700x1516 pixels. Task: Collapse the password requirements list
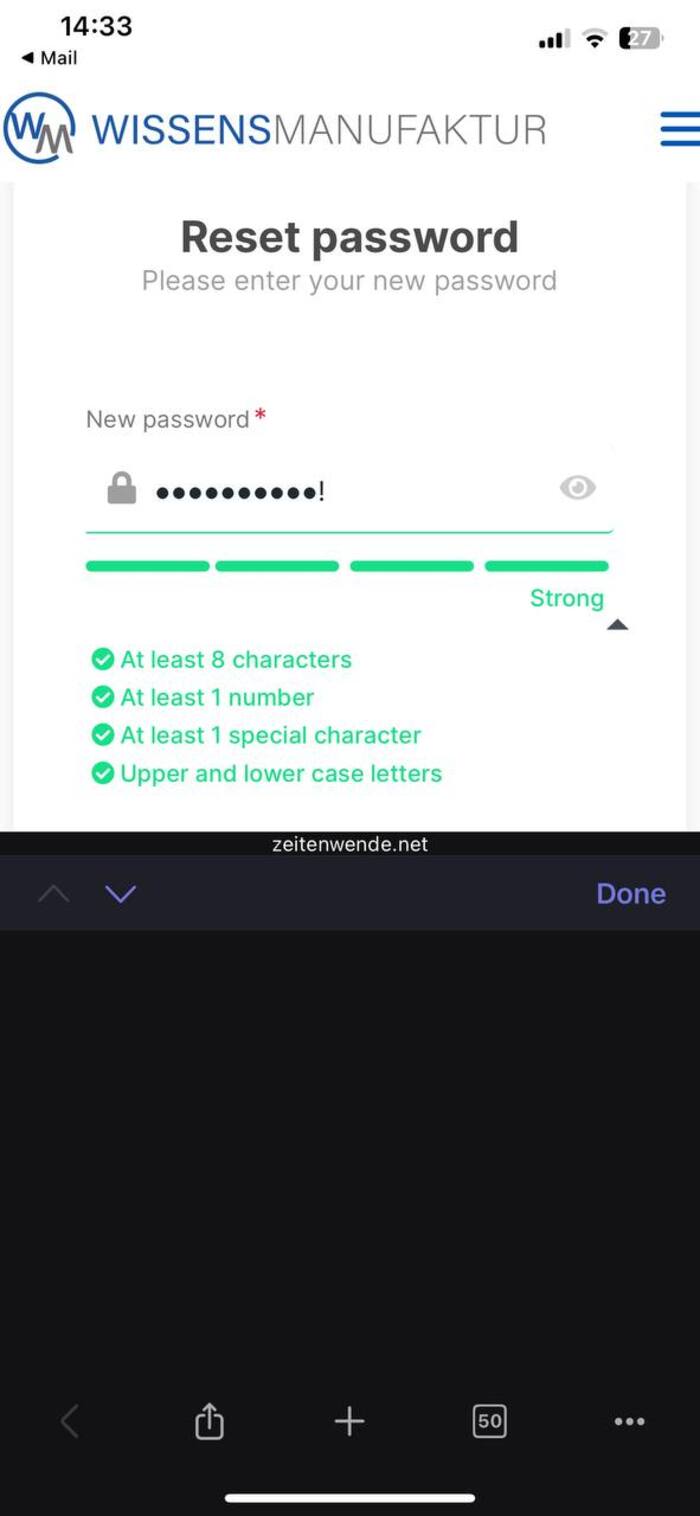(617, 625)
